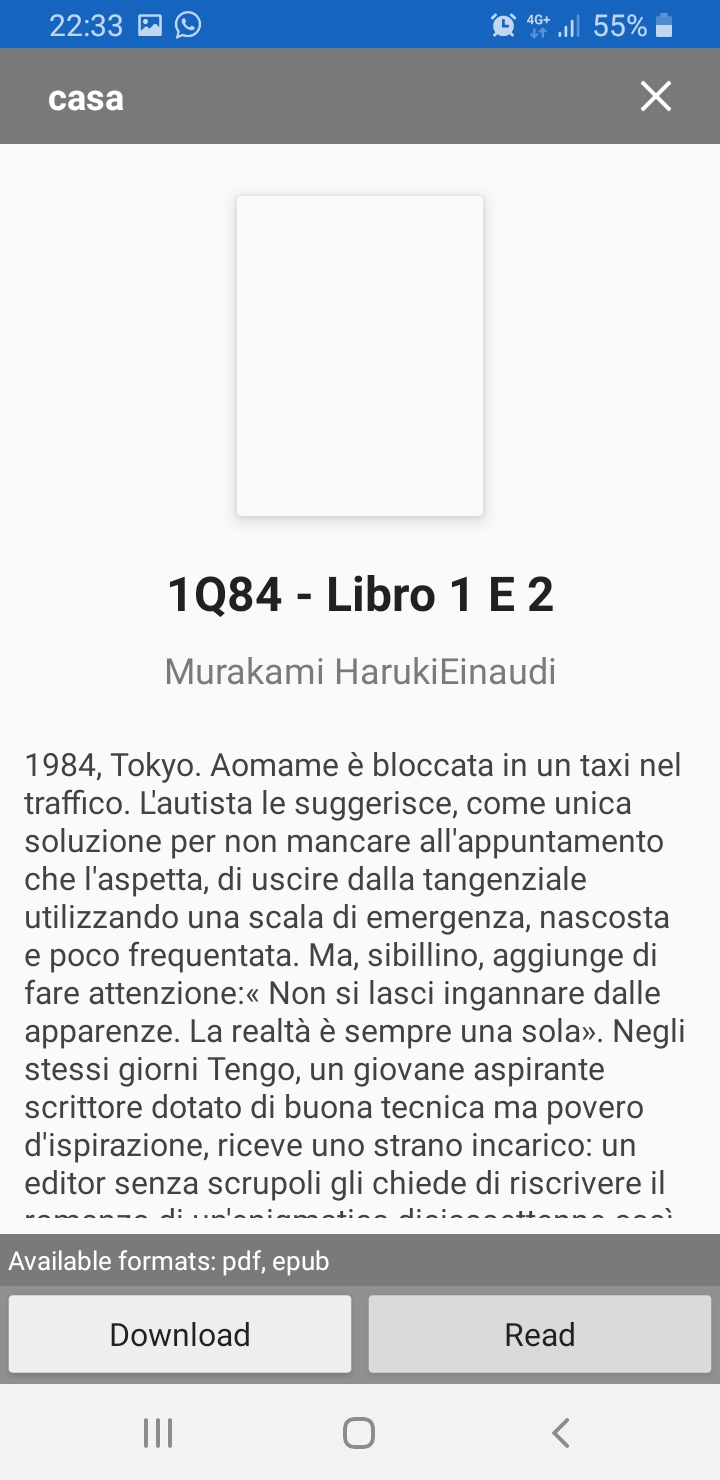Image resolution: width=720 pixels, height=1480 pixels.
Task: Download the 1Q84 book
Action: pos(180,1334)
